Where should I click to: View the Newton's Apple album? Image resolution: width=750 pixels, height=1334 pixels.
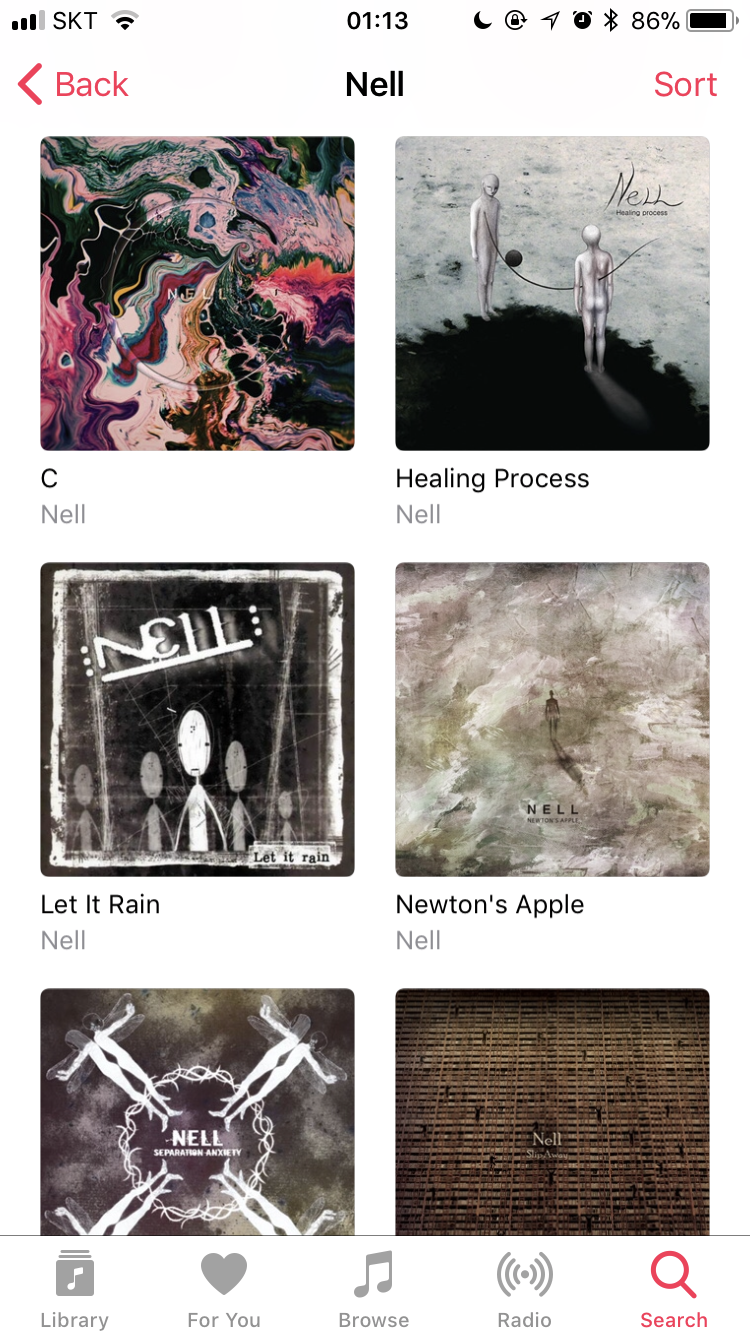552,719
